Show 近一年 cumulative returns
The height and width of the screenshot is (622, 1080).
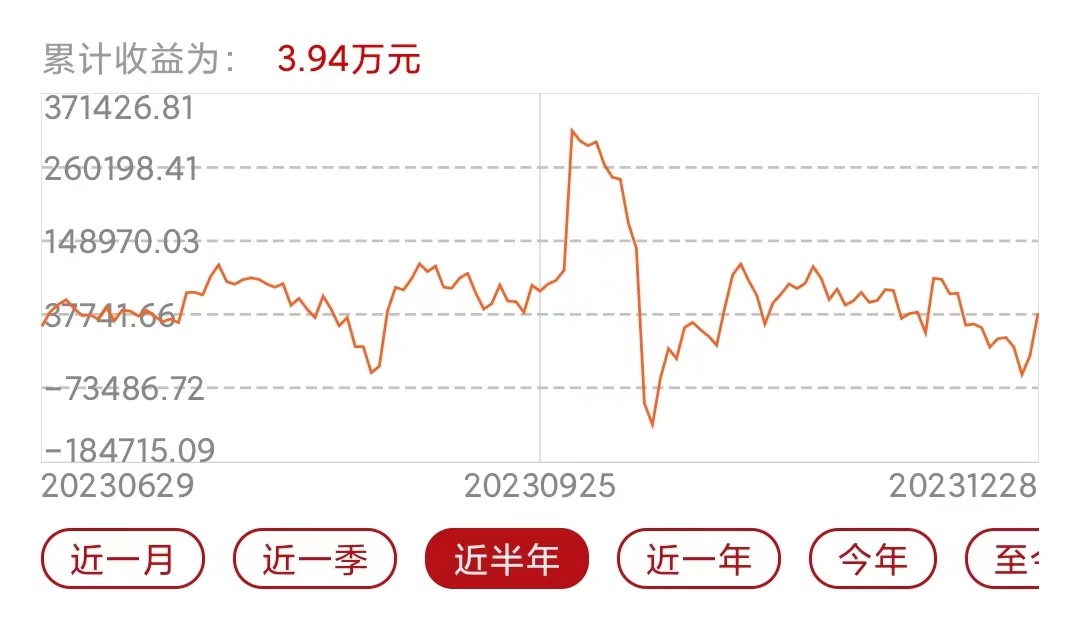tap(699, 559)
